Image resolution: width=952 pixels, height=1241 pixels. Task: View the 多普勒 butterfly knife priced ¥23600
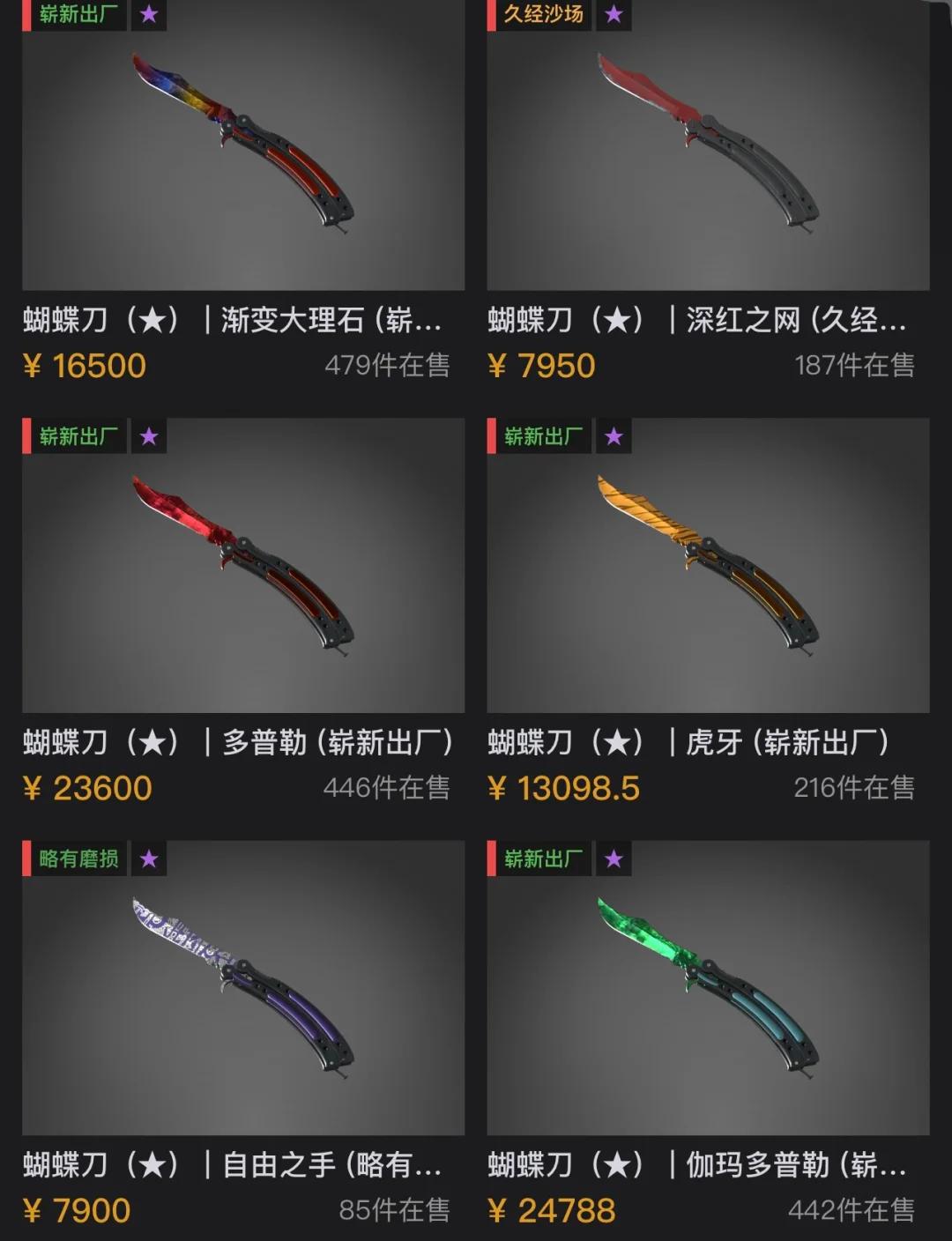(x=242, y=566)
